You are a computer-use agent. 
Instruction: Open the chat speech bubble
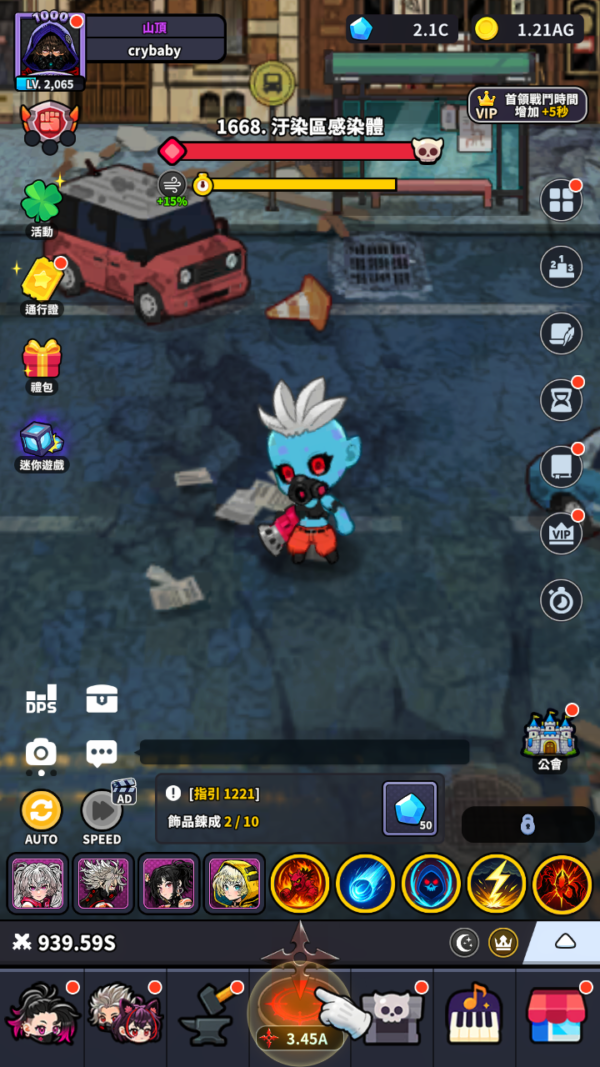click(101, 753)
